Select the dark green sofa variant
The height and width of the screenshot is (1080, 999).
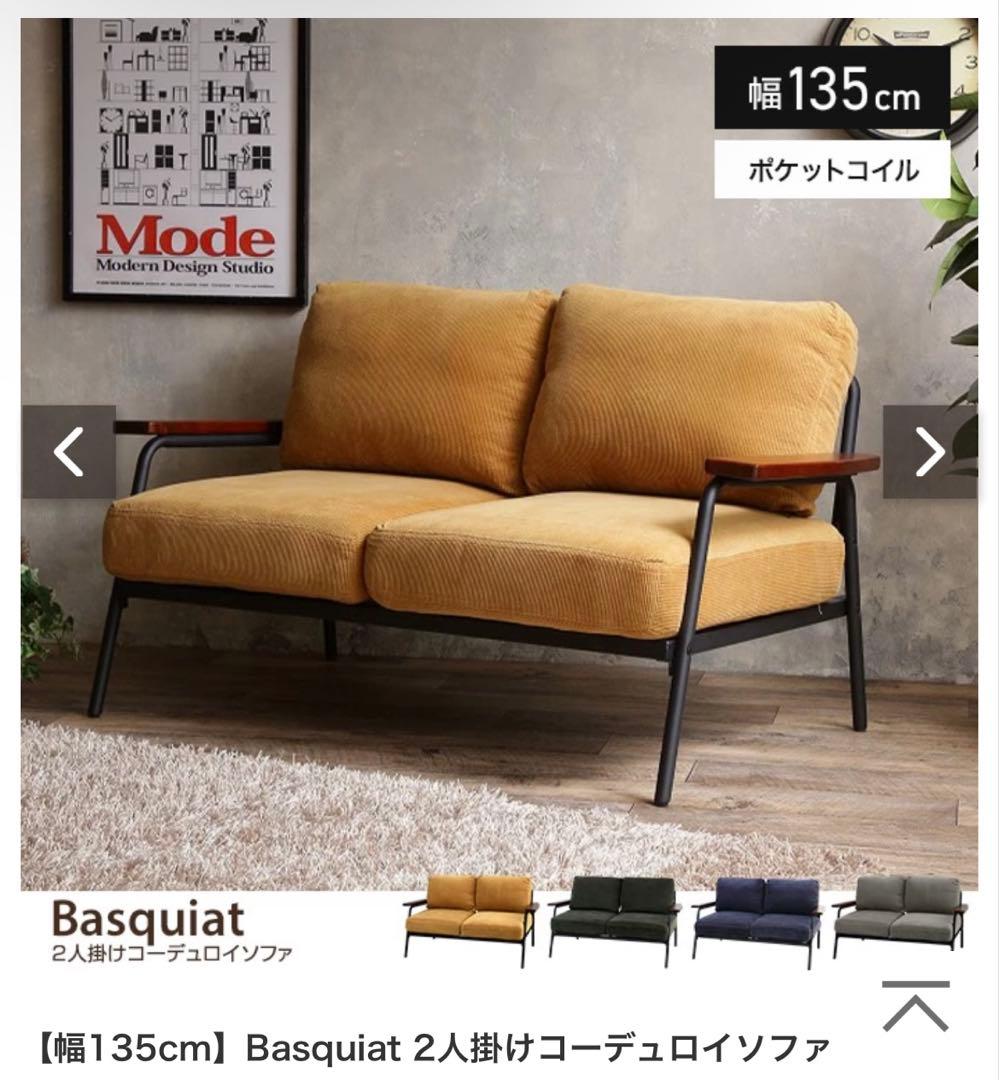[615, 916]
